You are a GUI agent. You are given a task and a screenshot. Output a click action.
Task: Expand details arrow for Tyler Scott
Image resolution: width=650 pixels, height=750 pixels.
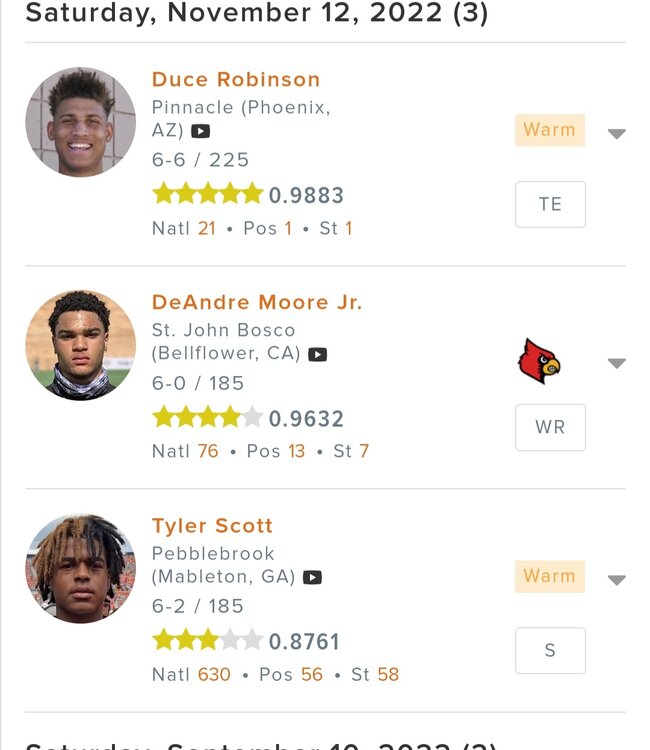[x=616, y=580]
